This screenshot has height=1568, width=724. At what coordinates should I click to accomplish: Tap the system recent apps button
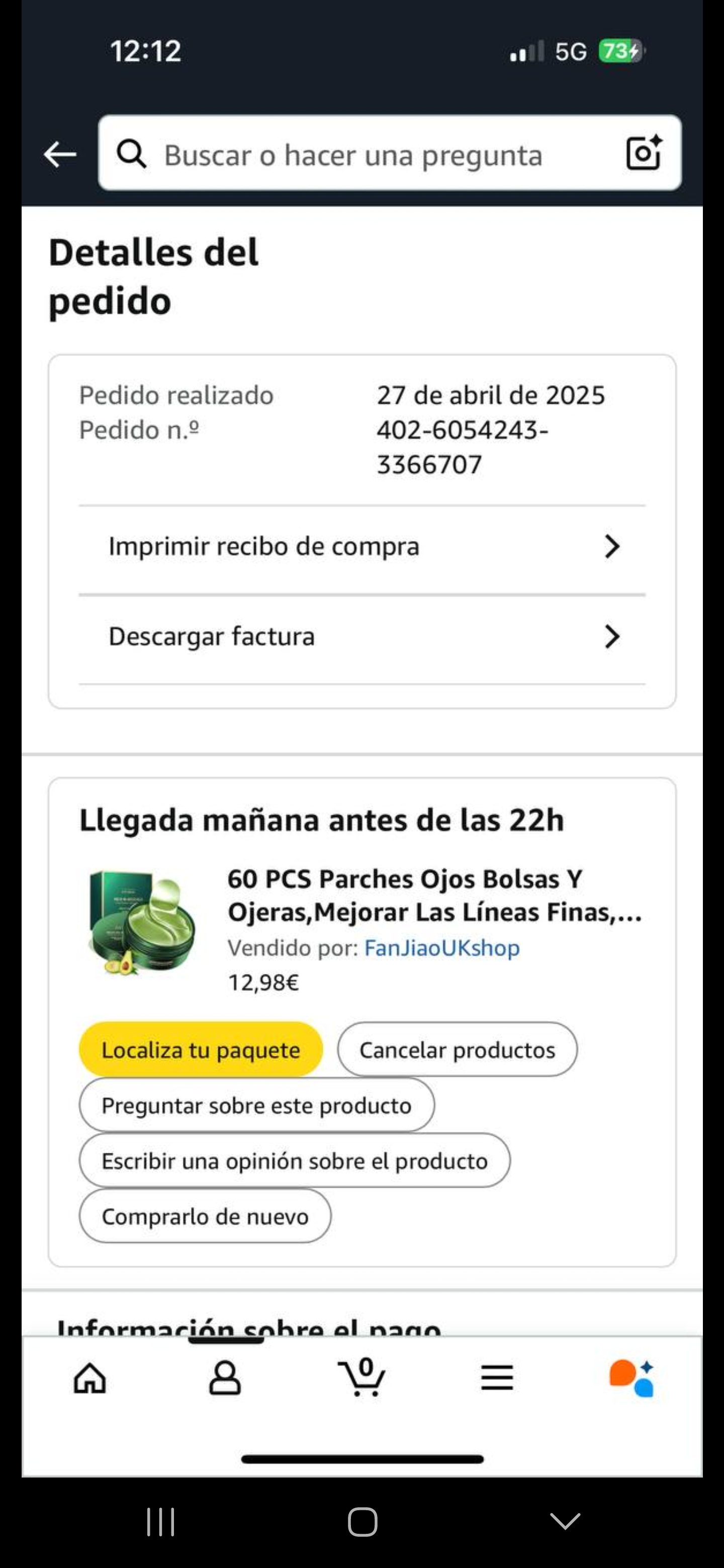(x=161, y=1522)
